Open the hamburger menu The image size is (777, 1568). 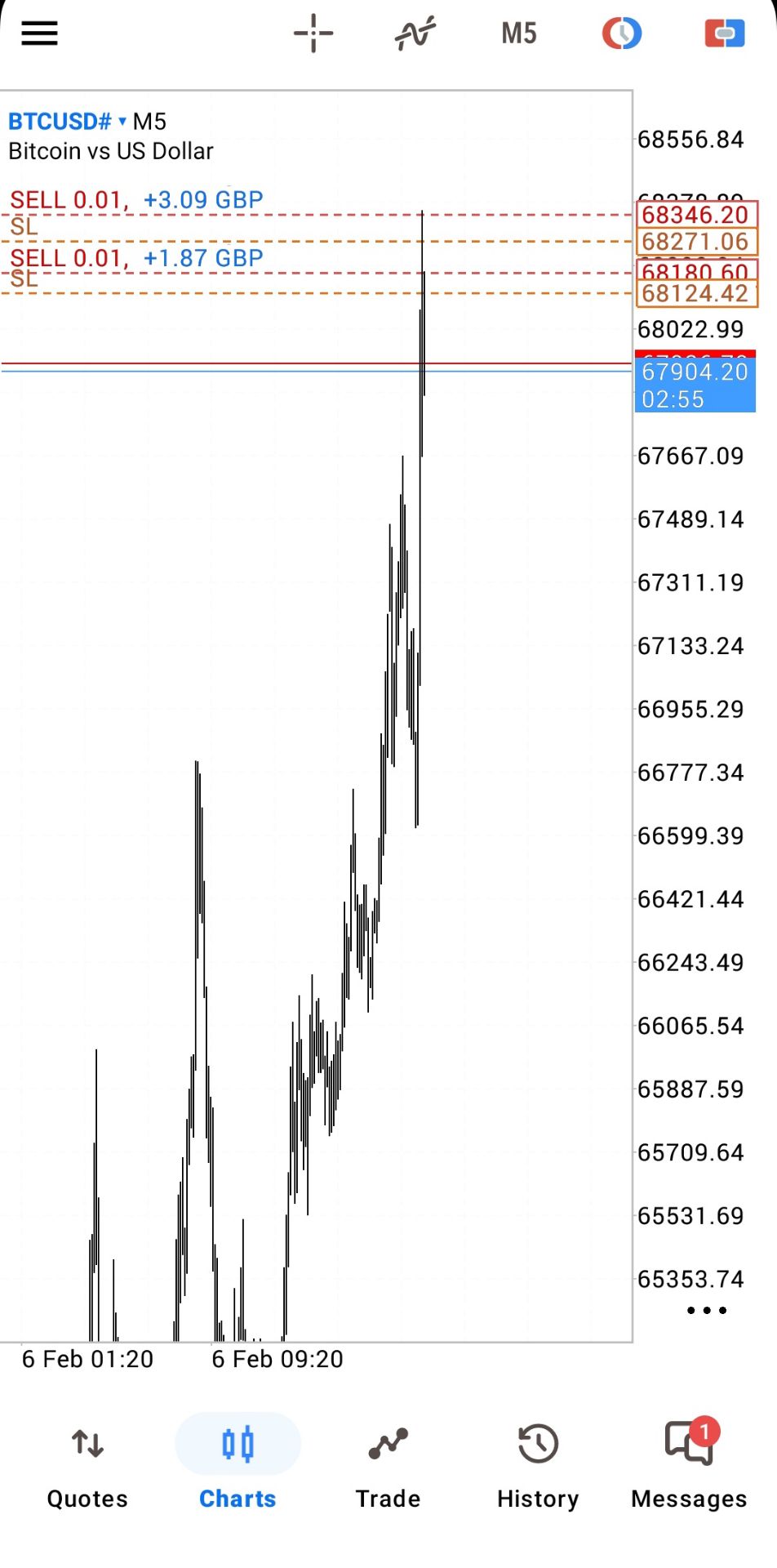[x=39, y=33]
